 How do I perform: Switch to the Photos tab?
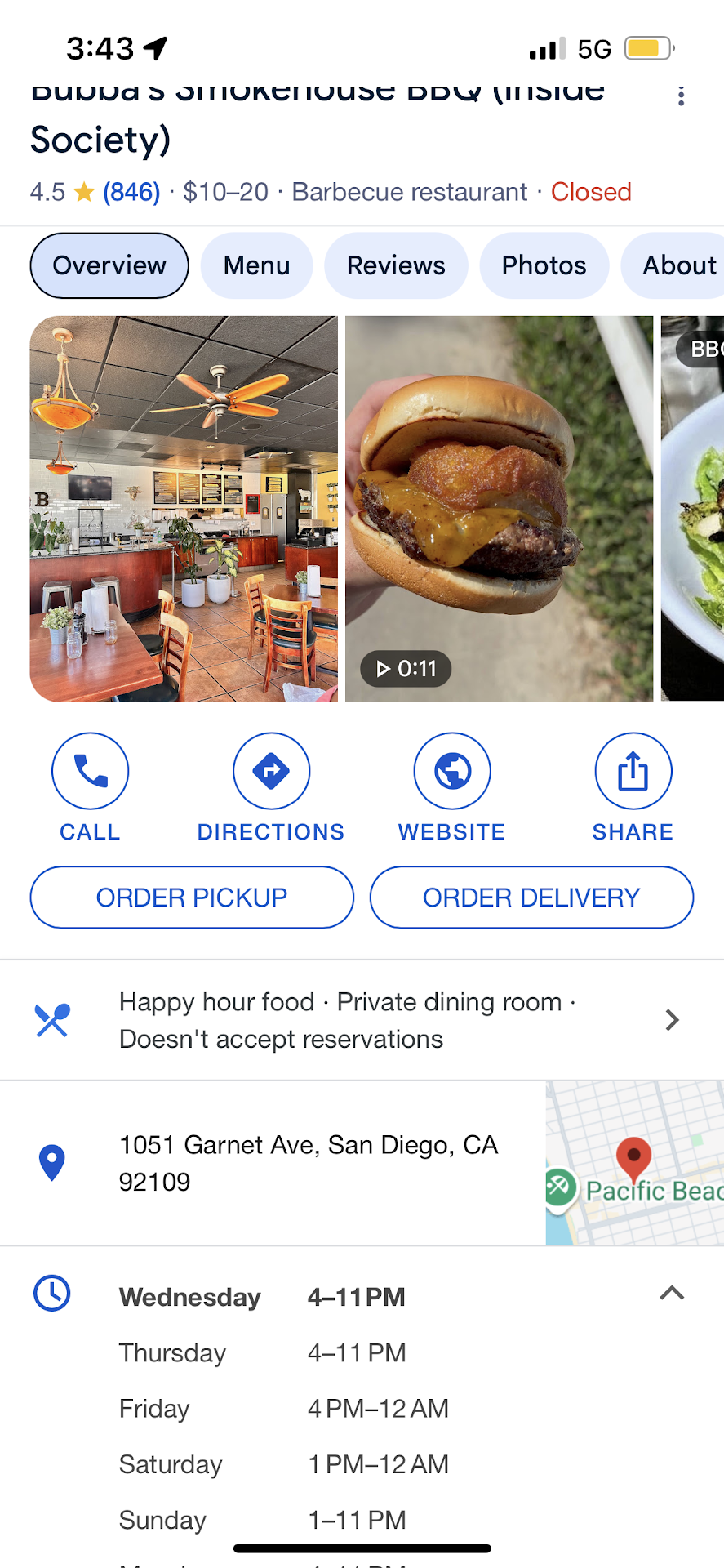544,265
